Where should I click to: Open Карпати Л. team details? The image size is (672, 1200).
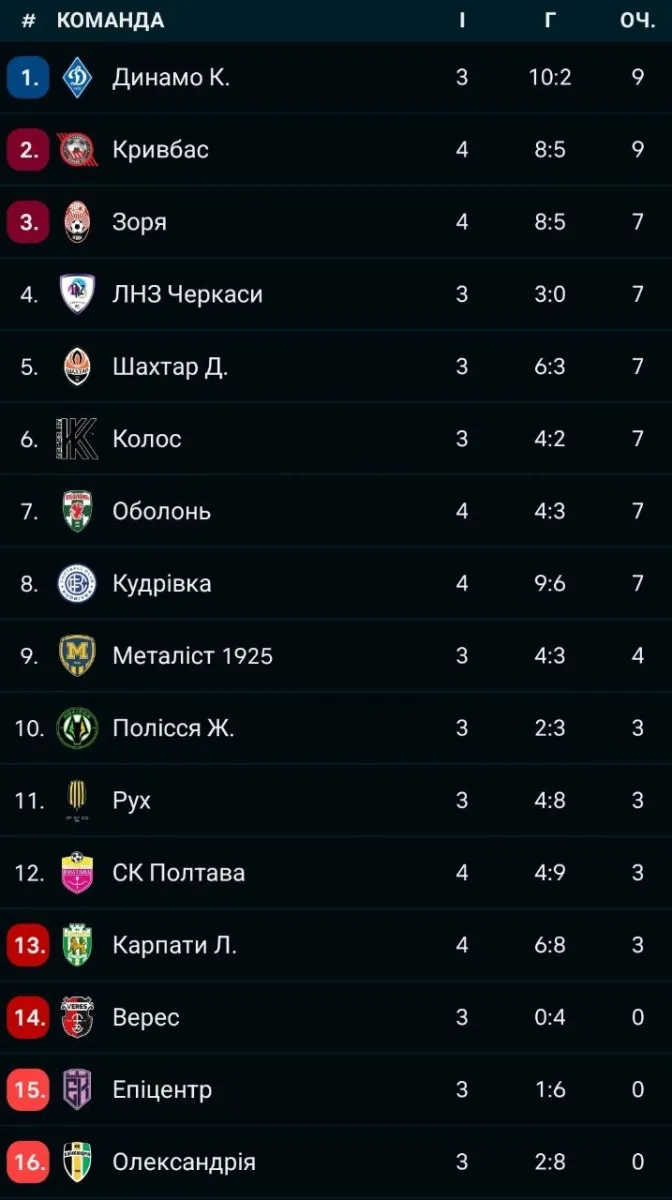pos(174,945)
